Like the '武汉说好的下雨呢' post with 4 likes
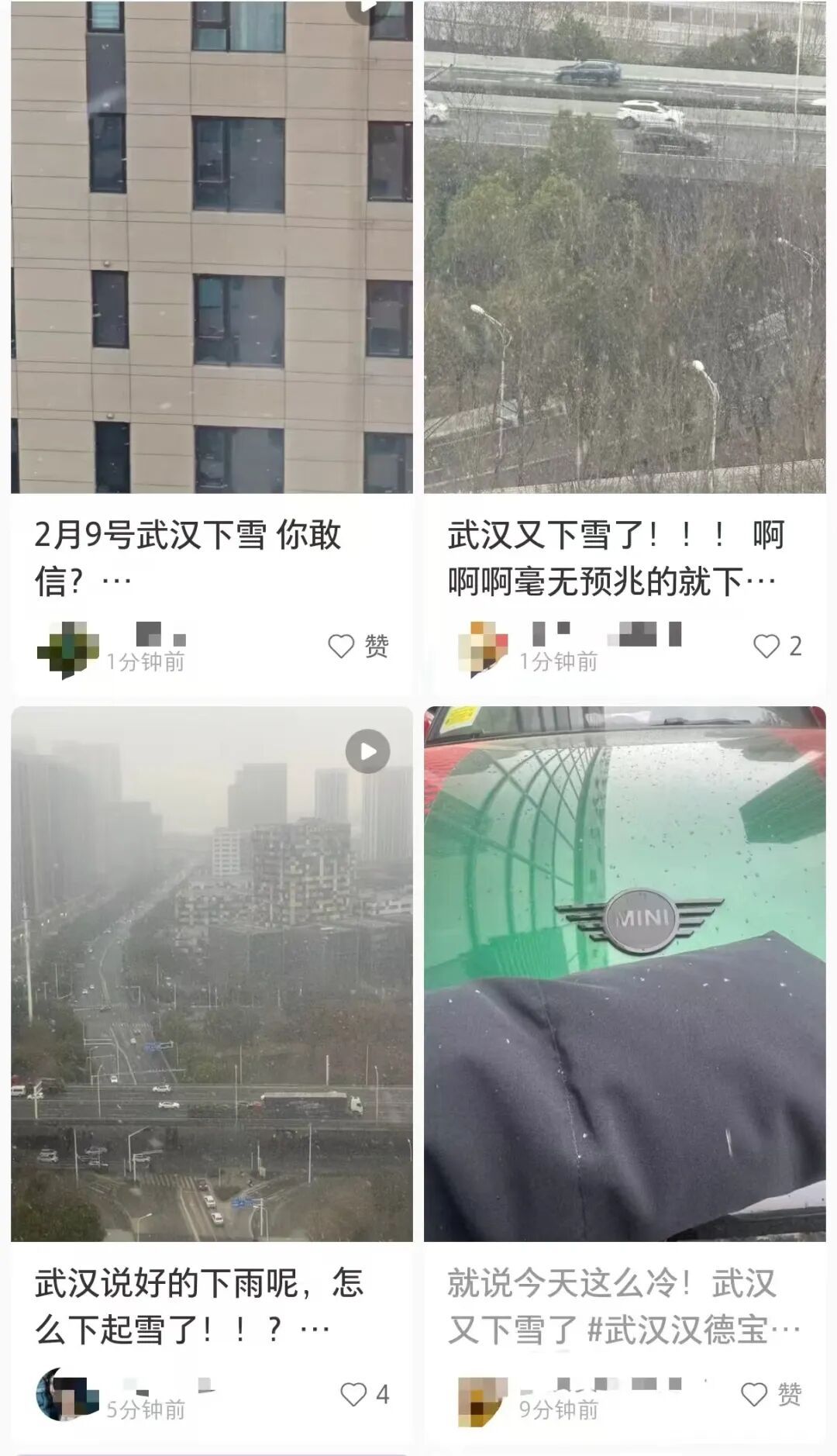Viewport: 837px width, 1456px height. pos(354,1394)
